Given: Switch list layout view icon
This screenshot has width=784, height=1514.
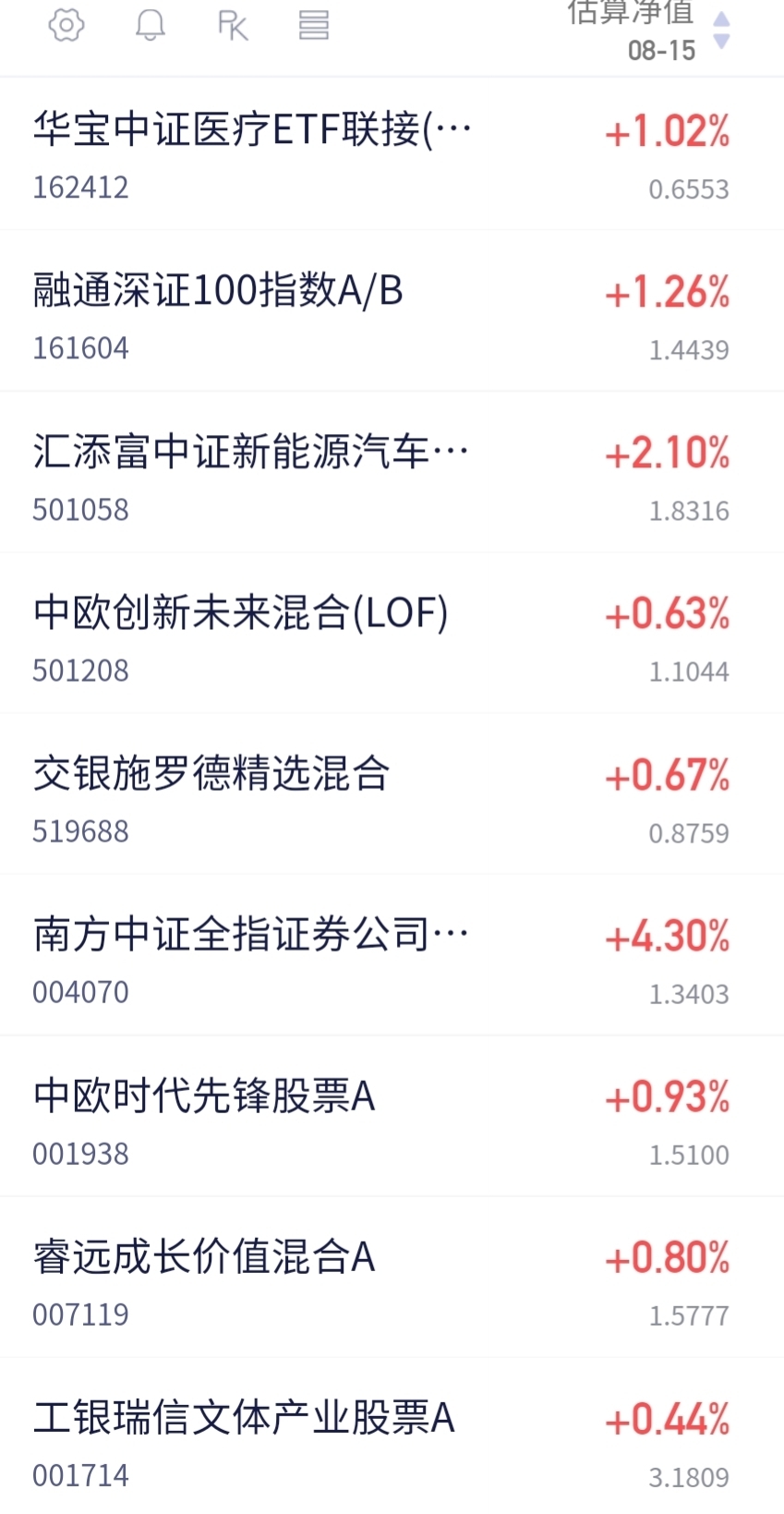Looking at the screenshot, I should click(x=314, y=25).
